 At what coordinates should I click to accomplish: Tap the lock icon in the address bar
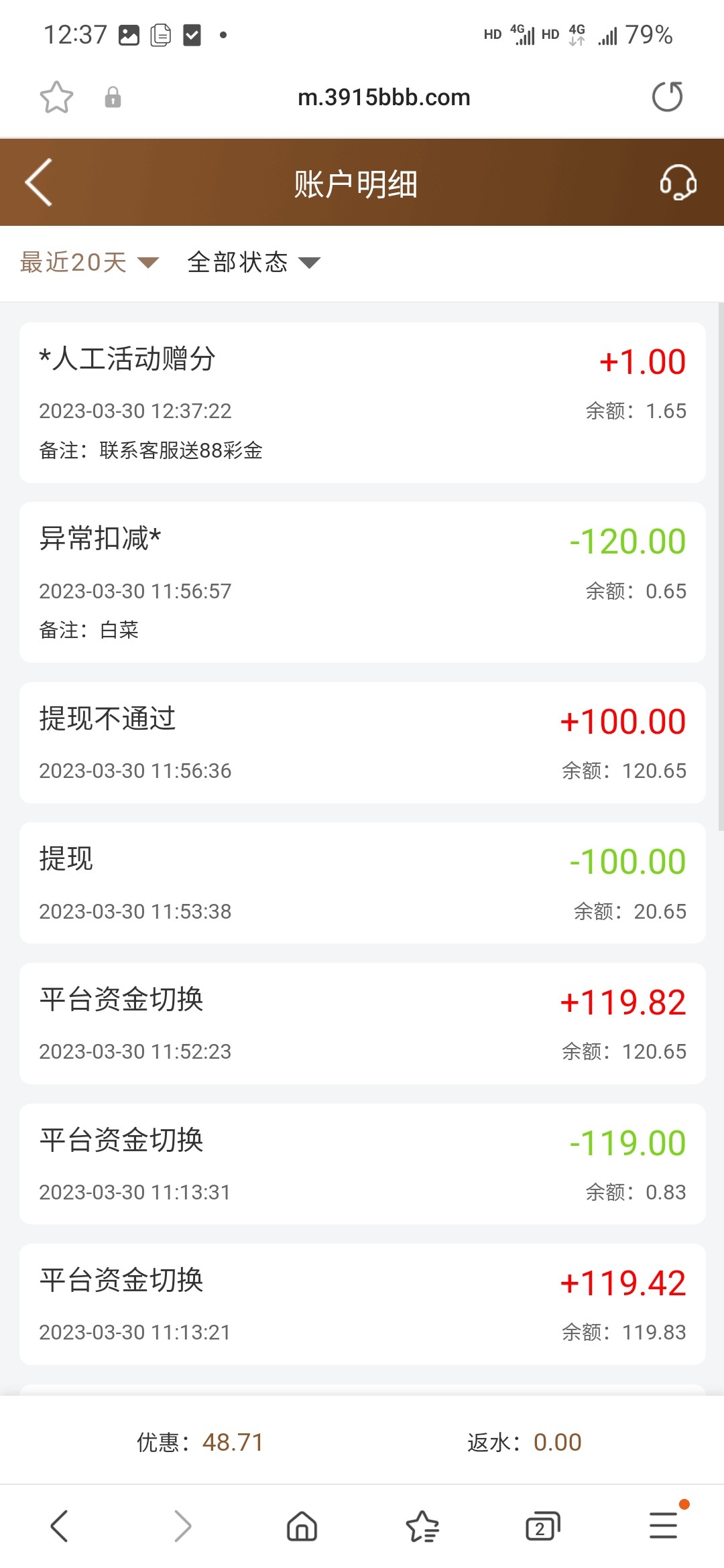(113, 96)
